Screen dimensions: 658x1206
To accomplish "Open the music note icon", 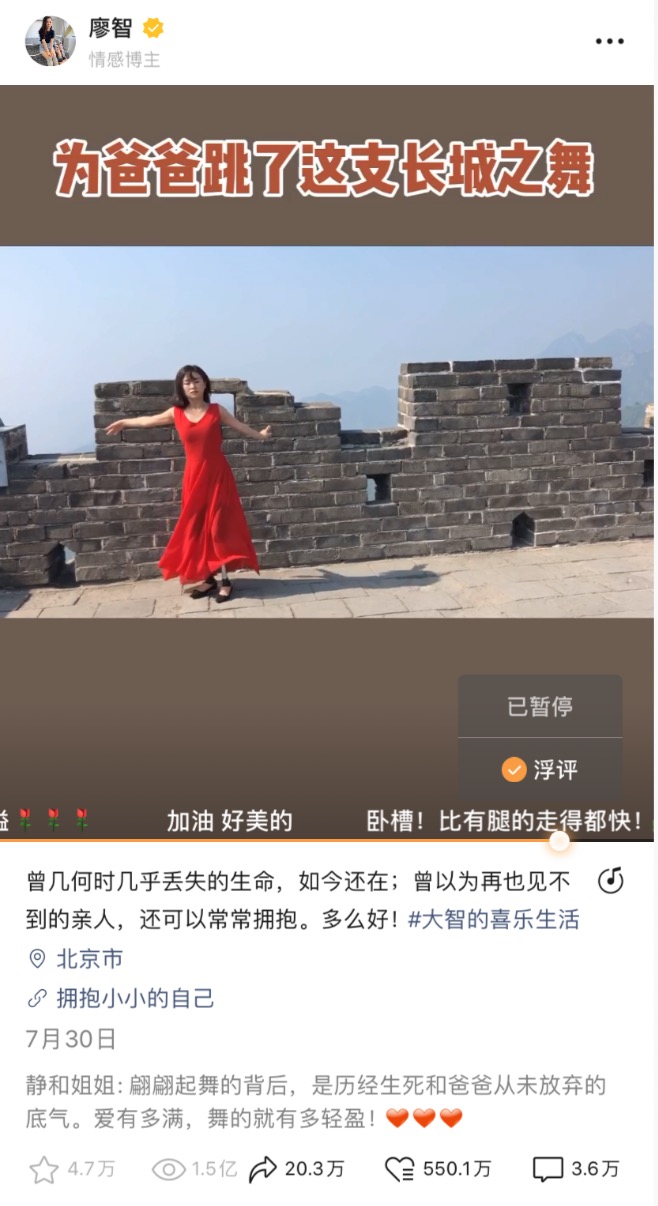I will point(611,880).
